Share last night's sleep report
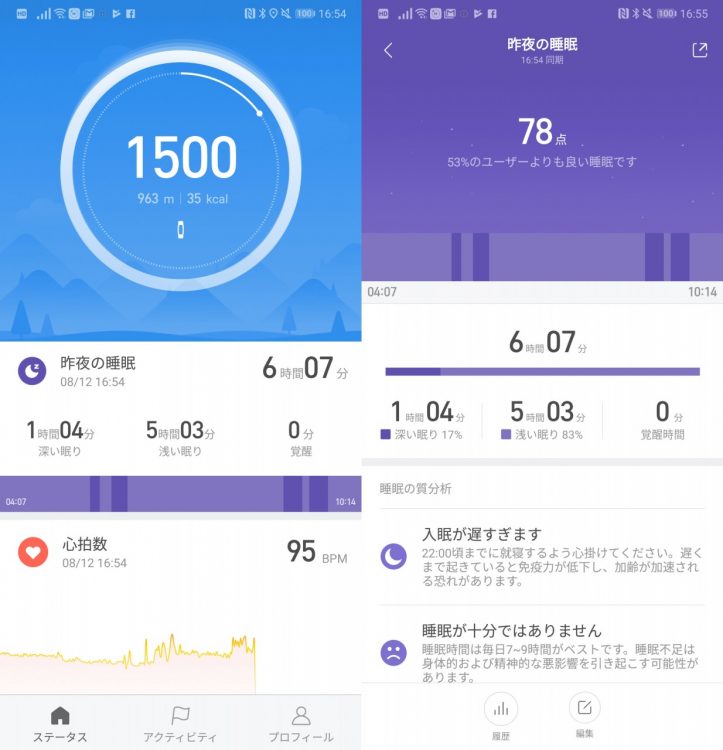The image size is (723, 750). click(x=699, y=51)
